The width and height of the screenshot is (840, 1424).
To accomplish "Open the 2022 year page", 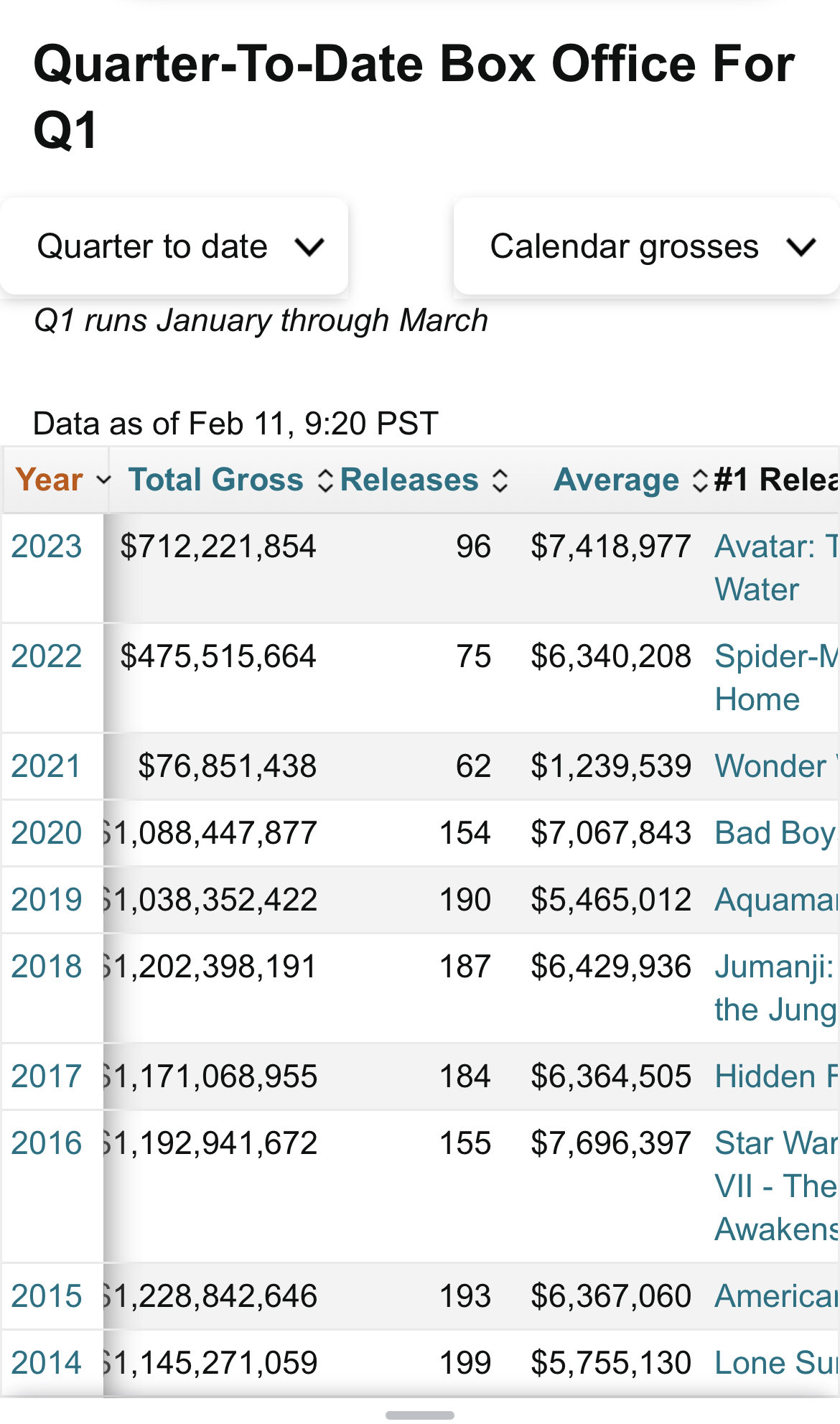I will (48, 656).
